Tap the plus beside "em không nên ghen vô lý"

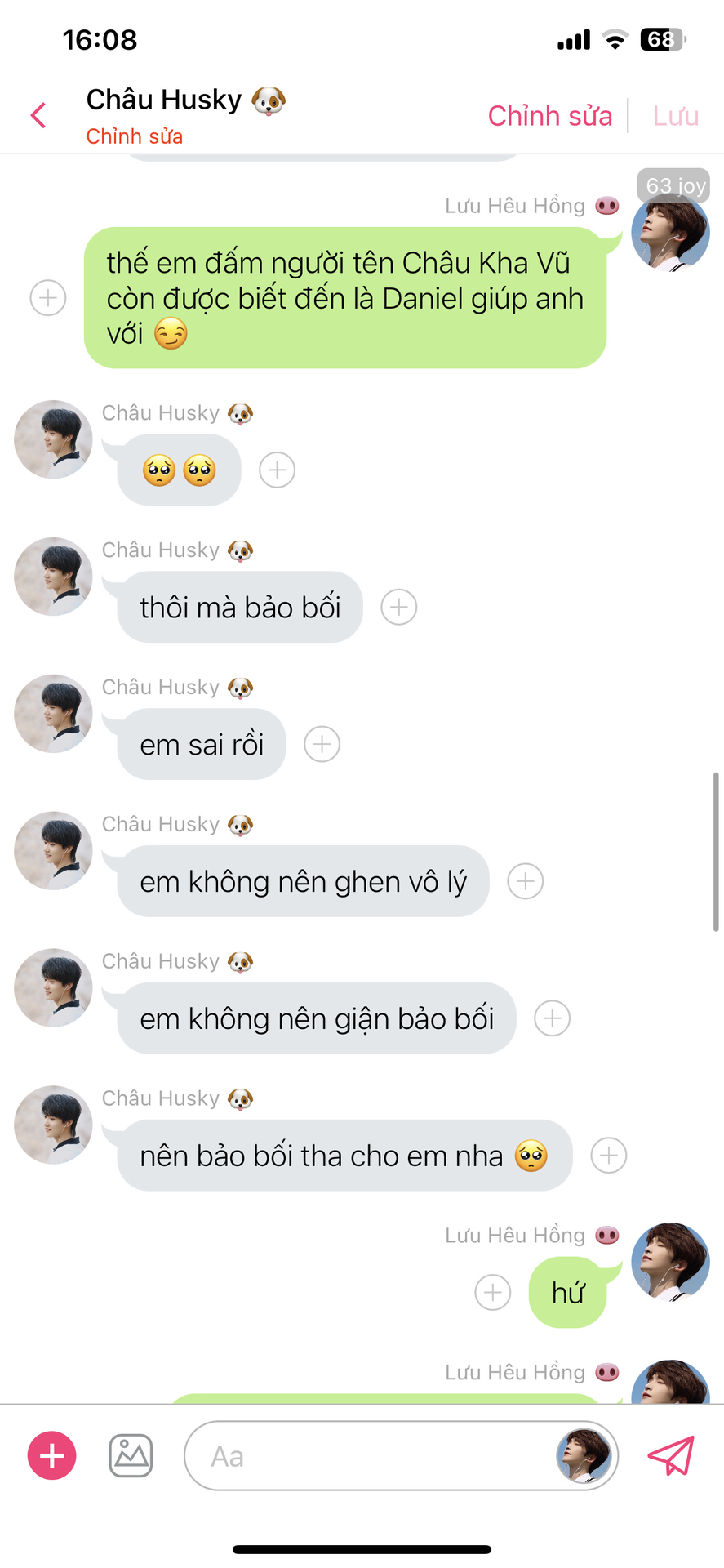[526, 882]
